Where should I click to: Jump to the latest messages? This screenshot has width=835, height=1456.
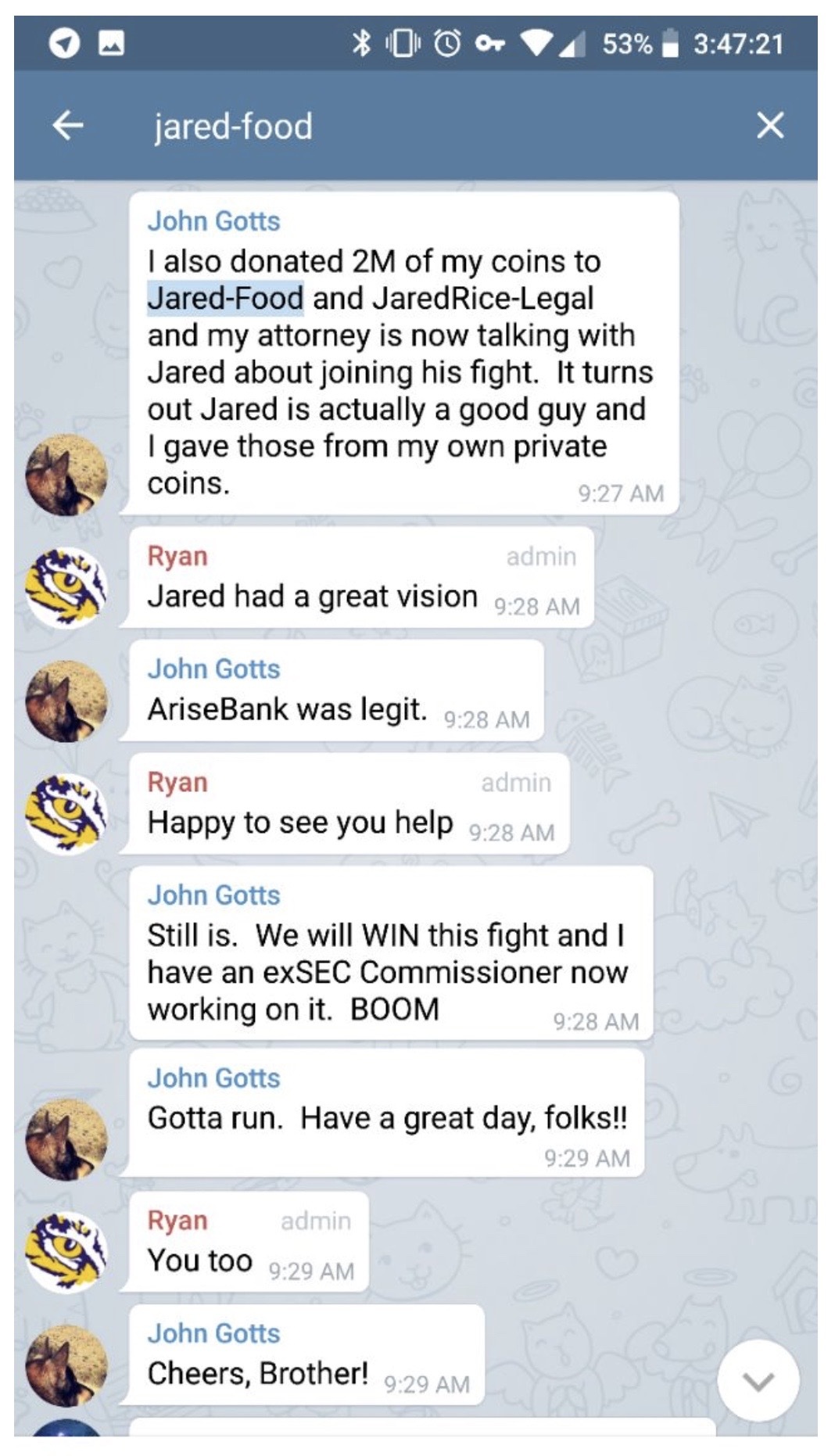pos(758,1381)
